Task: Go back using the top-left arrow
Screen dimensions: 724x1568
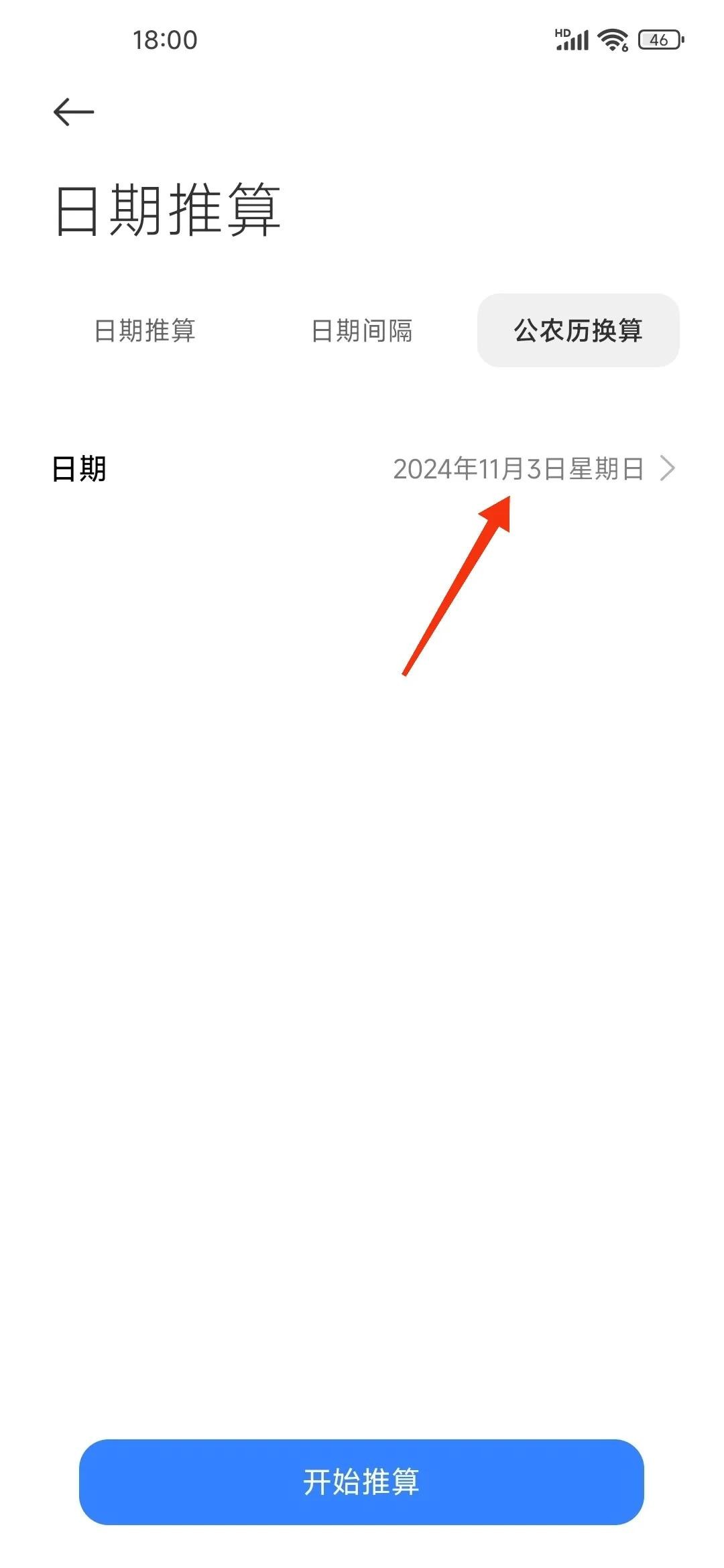Action: click(74, 112)
